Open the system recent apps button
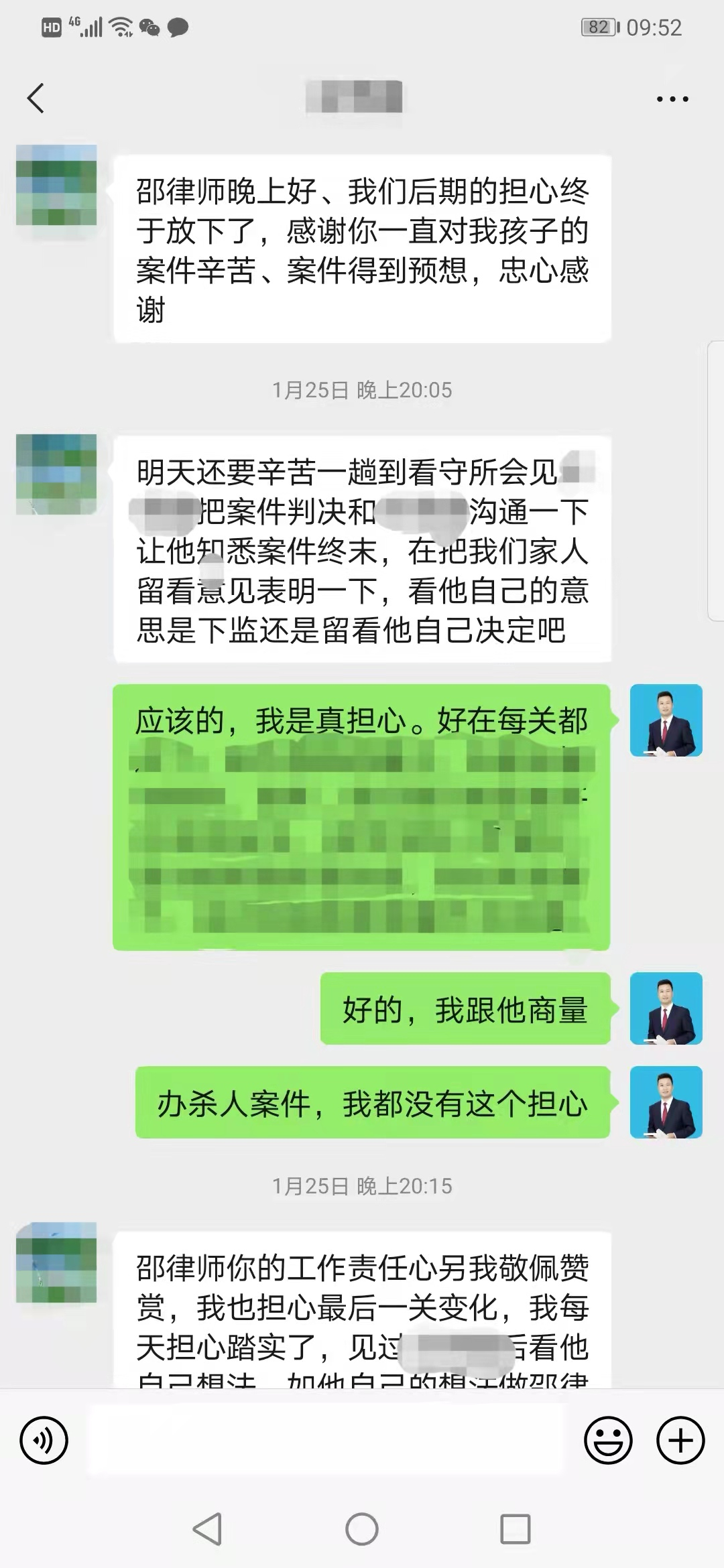This screenshot has height=1568, width=724. coord(516,1529)
